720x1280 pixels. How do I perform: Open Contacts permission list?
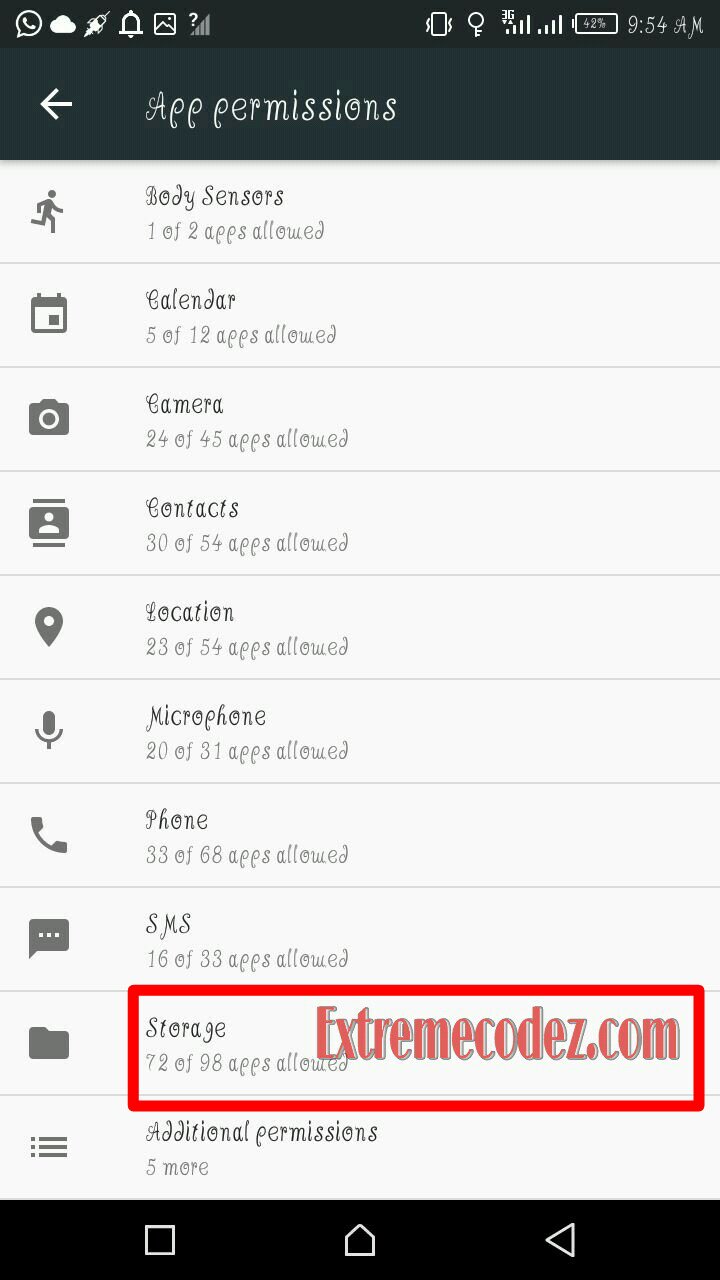(360, 524)
